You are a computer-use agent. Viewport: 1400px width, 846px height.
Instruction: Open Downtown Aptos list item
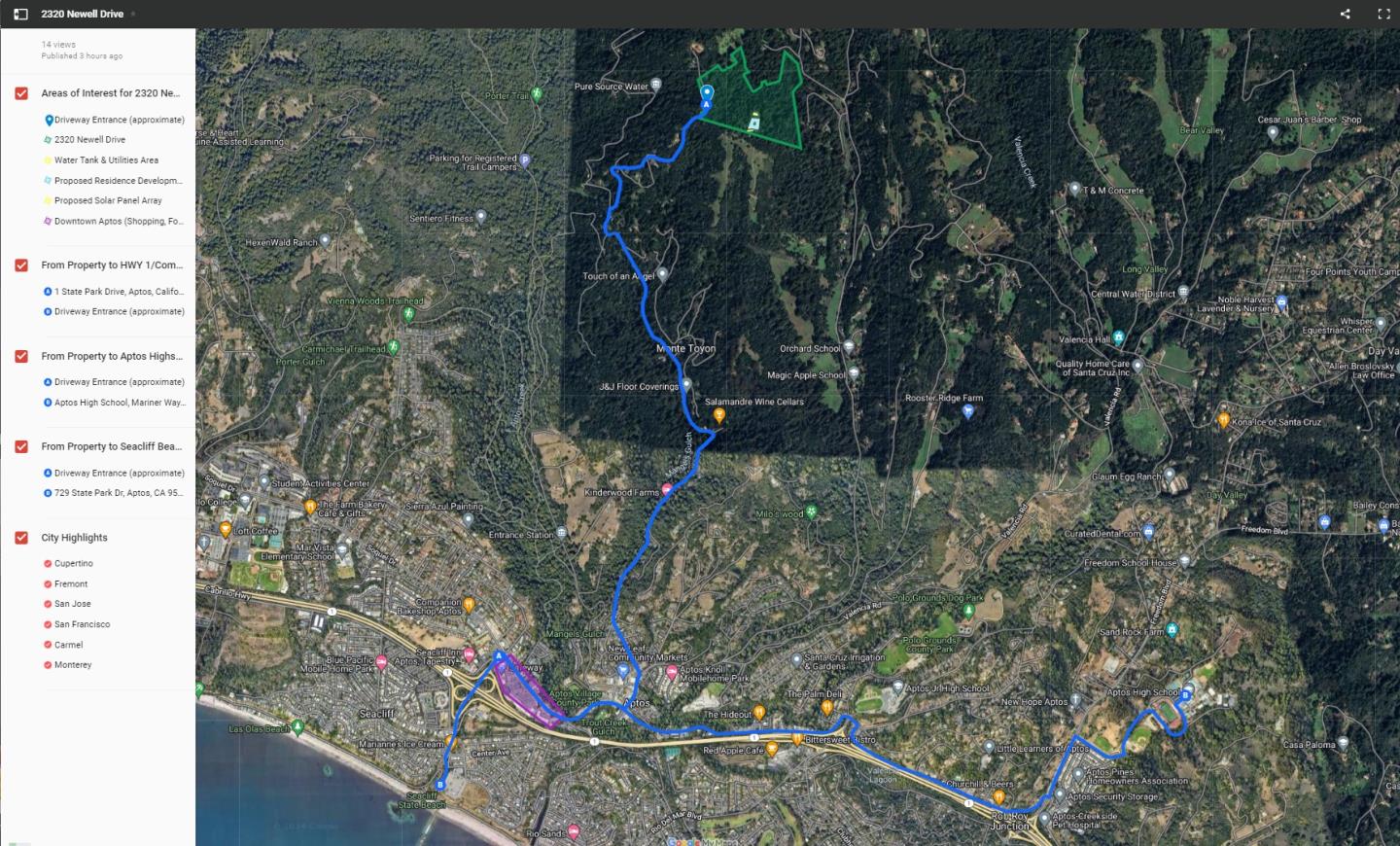(118, 222)
